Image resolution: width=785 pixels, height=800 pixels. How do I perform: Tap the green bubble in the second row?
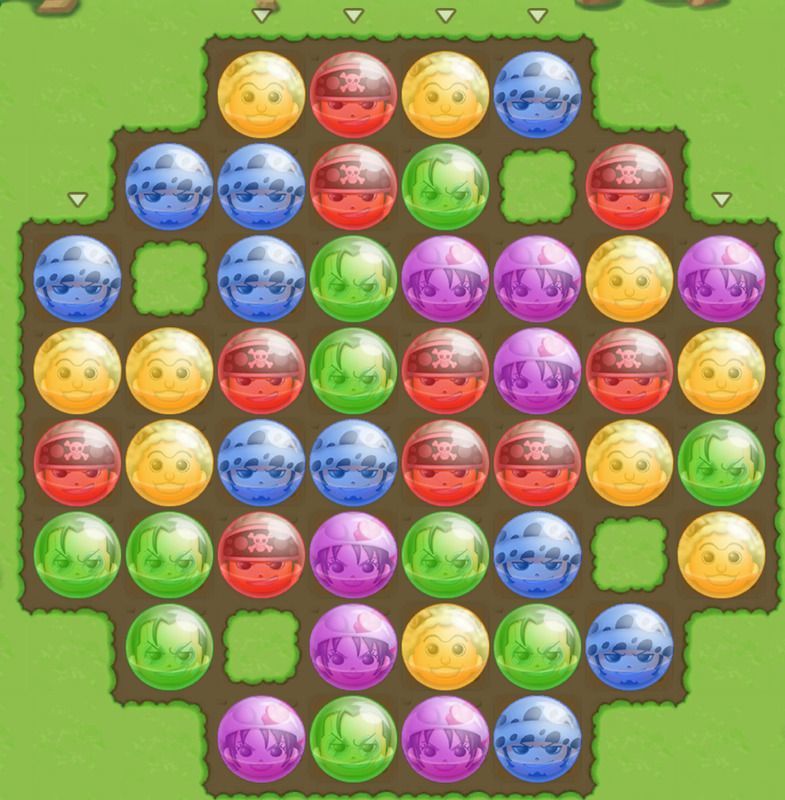tap(445, 186)
